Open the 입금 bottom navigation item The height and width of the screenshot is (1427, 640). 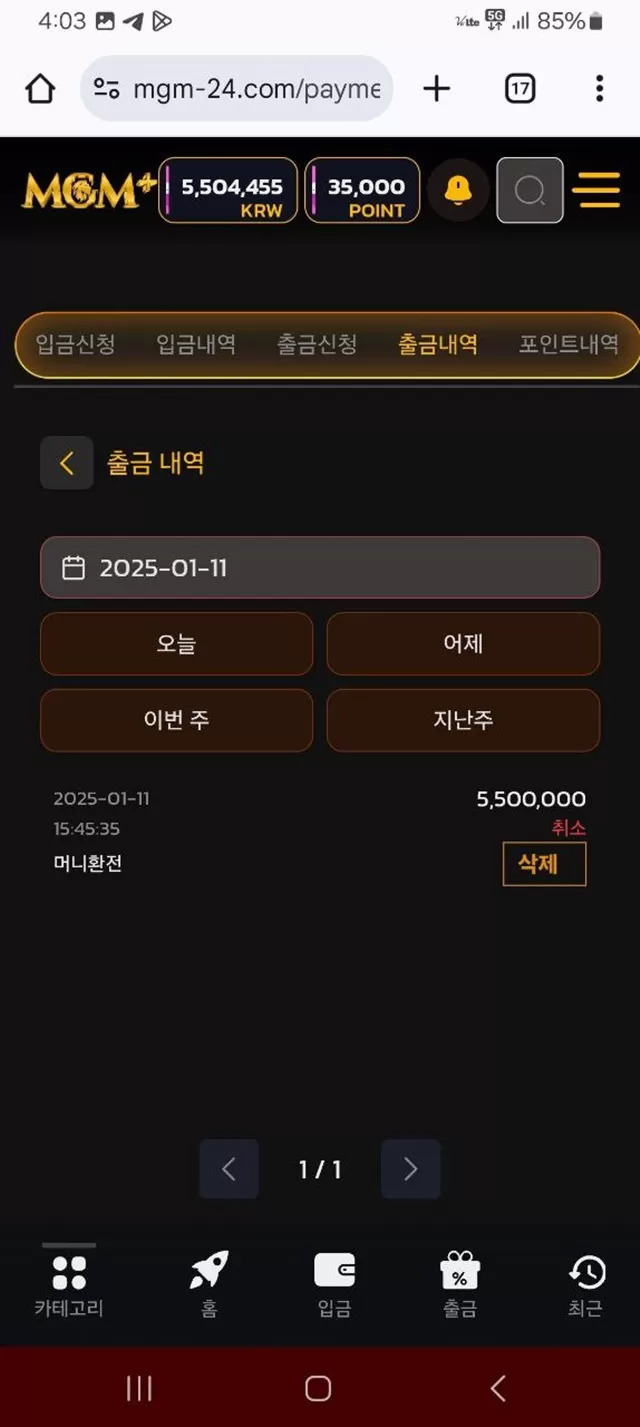point(334,1283)
